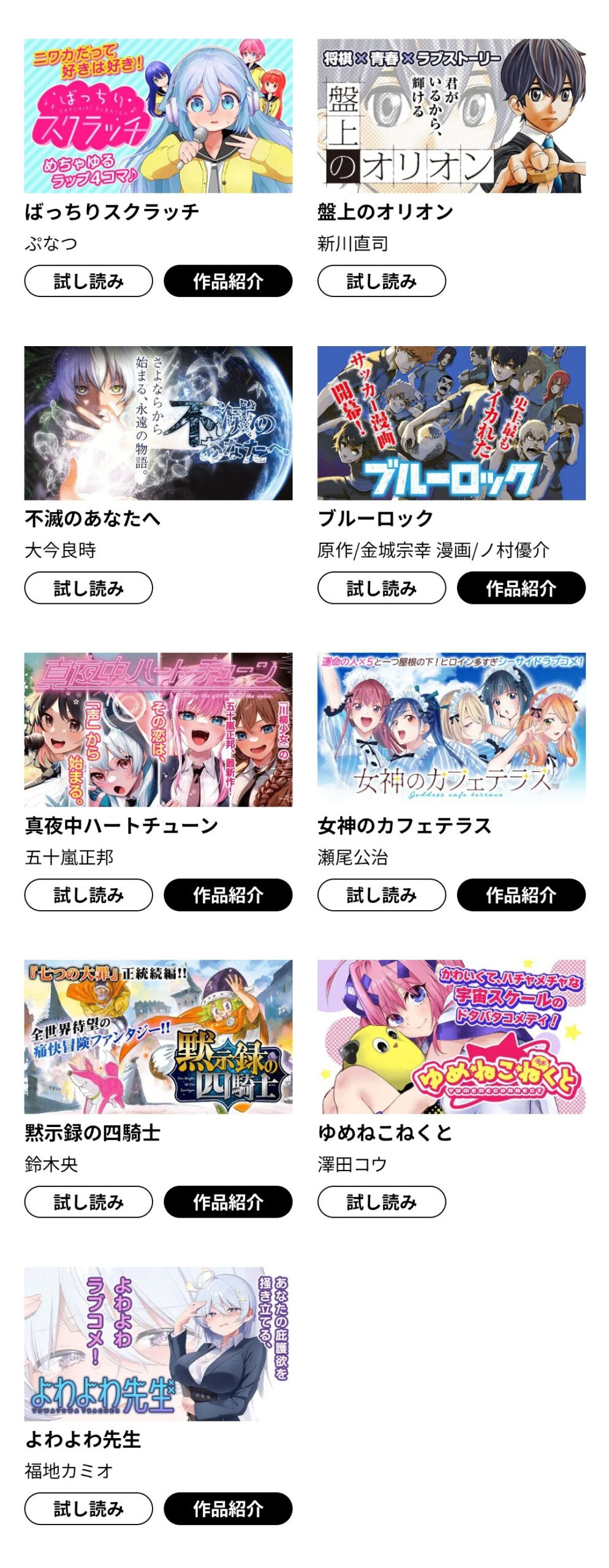Tap 試し読み for 黙示録の四騎士
Viewport: 609px width, 1568px height.
(88, 1202)
